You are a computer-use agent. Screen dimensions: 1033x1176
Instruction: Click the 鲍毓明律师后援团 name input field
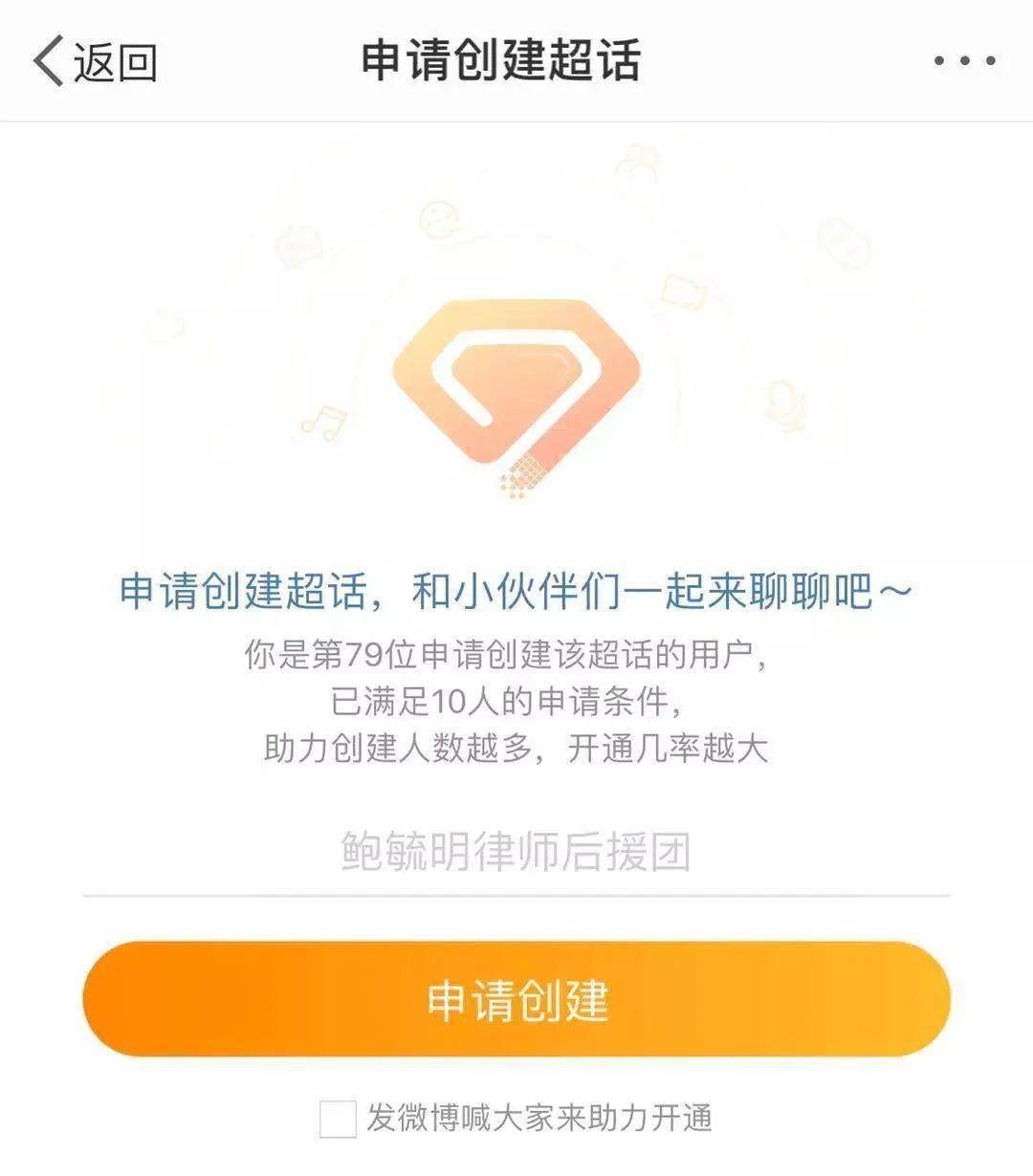pyautogui.click(x=516, y=849)
